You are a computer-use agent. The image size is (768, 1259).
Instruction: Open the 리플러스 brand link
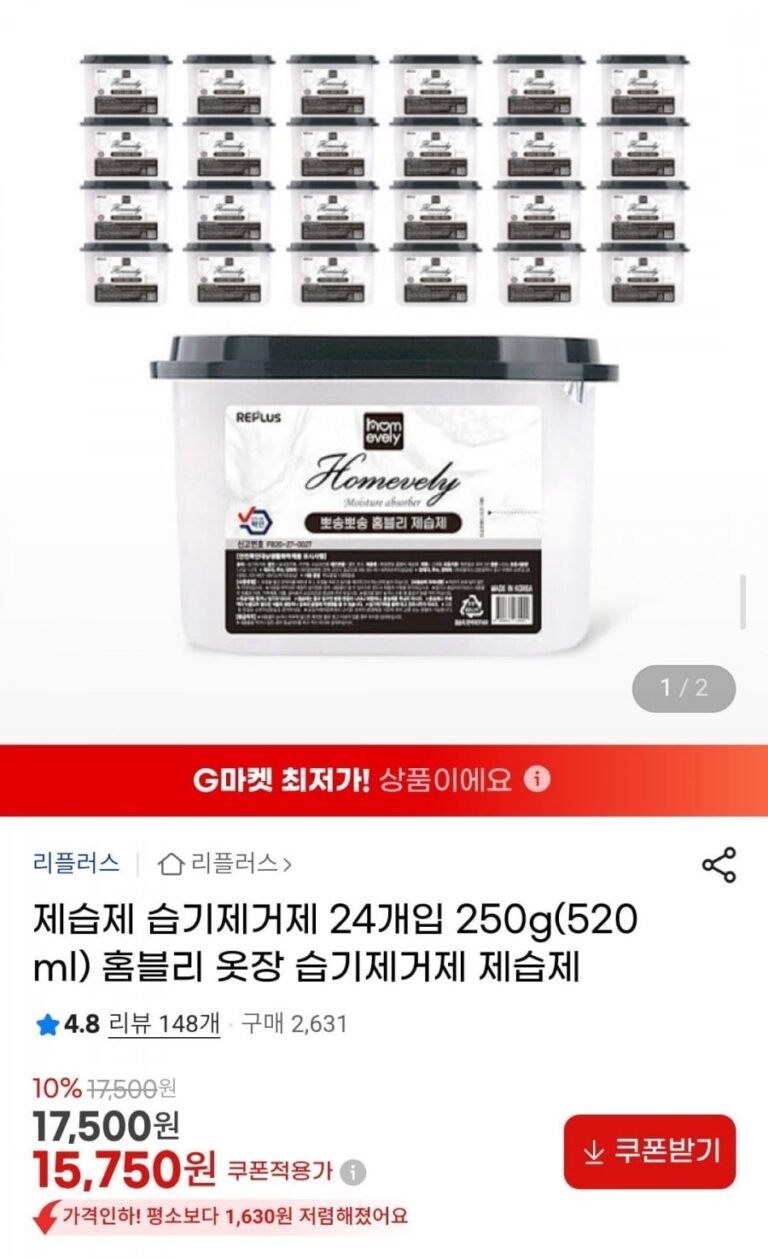click(76, 863)
